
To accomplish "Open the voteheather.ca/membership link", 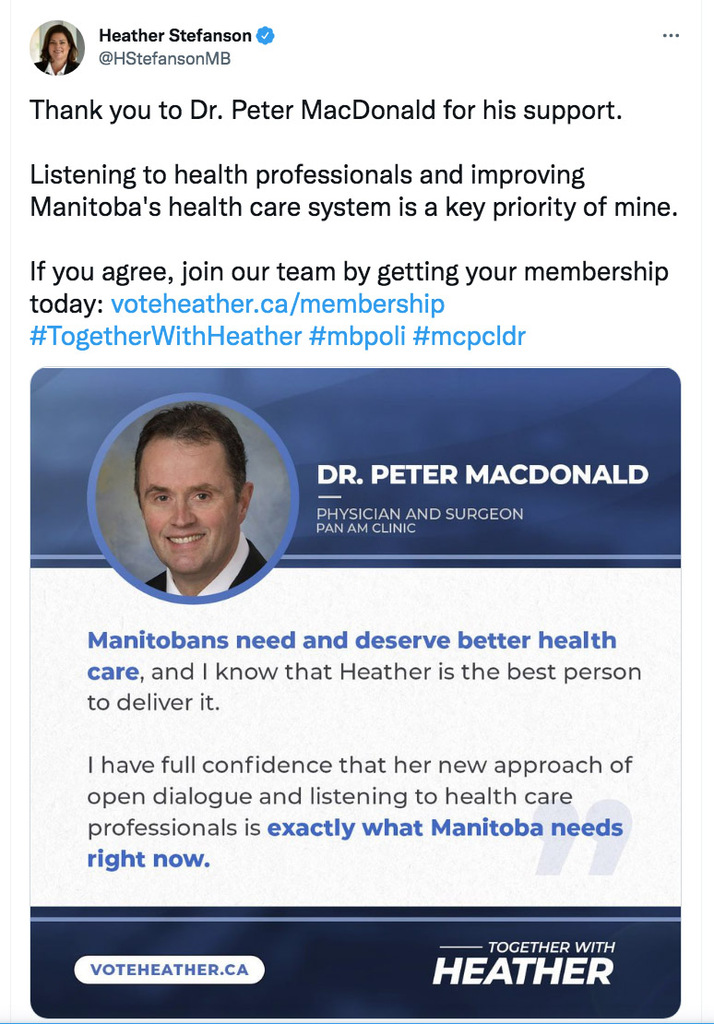I will [x=277, y=303].
